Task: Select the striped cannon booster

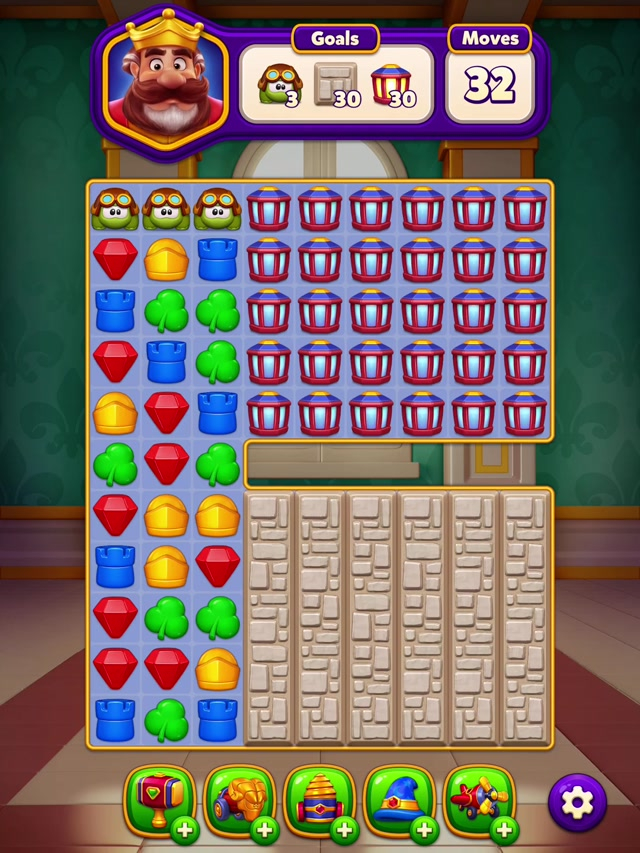Action: [x=319, y=800]
